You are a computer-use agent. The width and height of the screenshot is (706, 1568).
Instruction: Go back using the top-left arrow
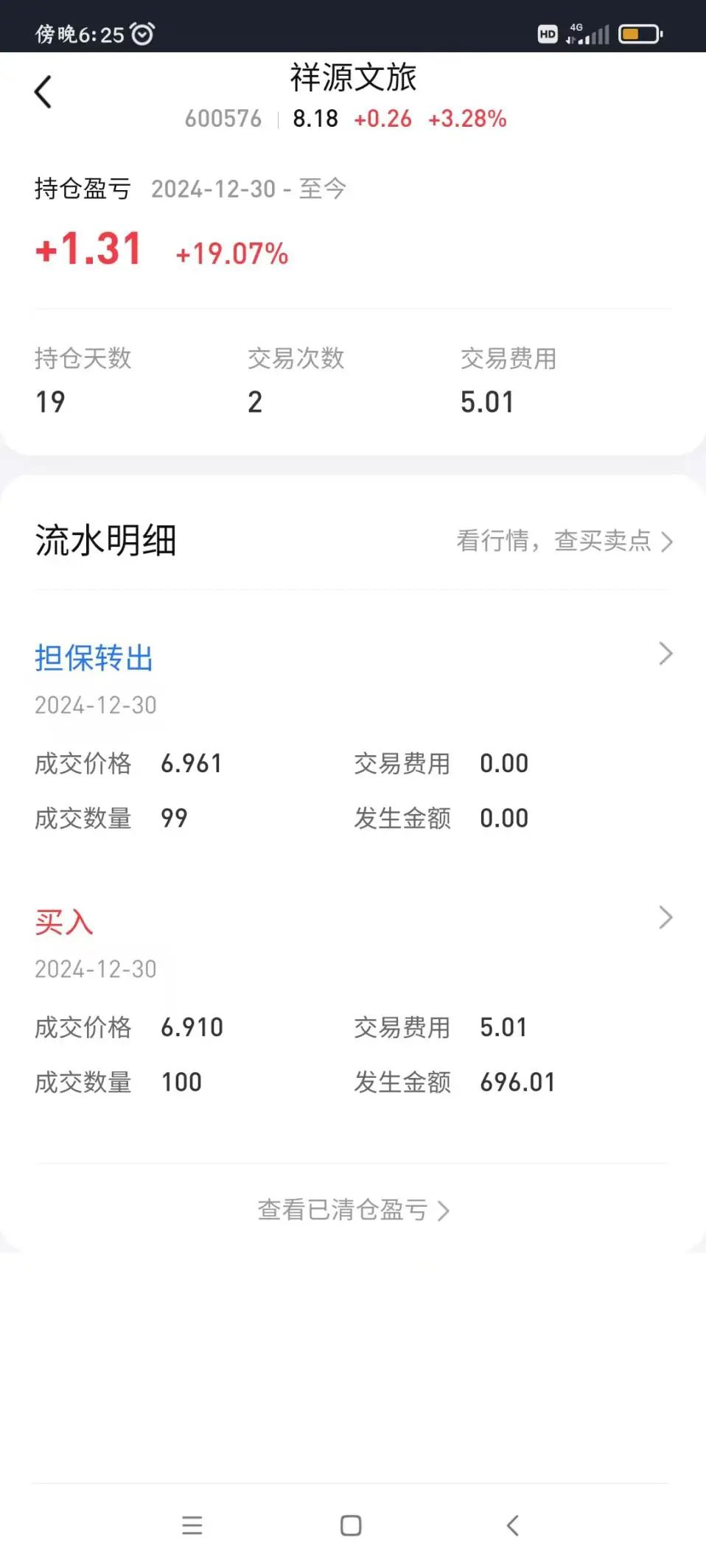pos(43,93)
